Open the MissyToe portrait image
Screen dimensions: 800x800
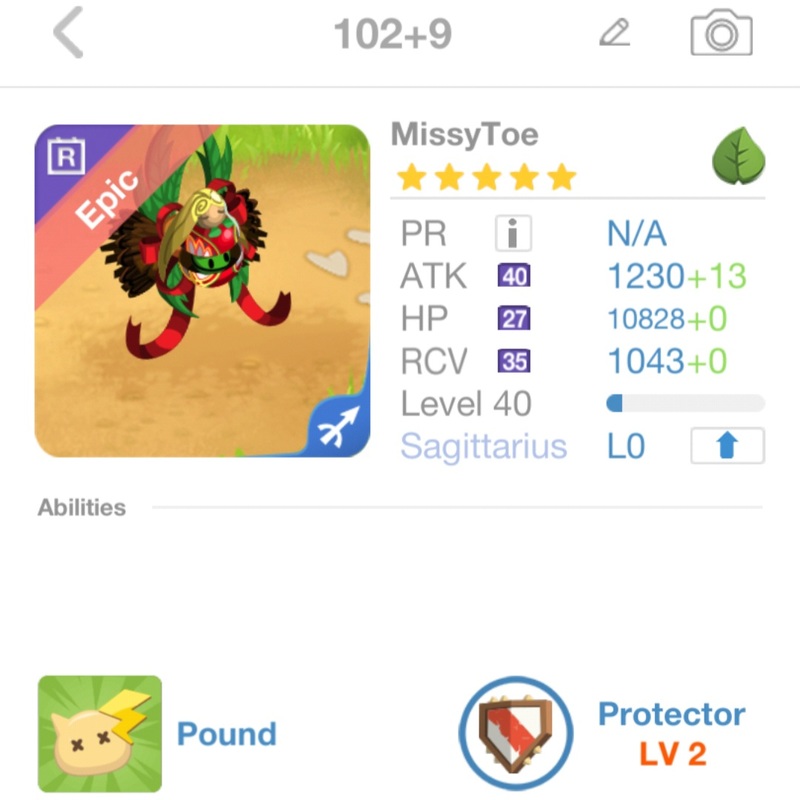tap(202, 291)
